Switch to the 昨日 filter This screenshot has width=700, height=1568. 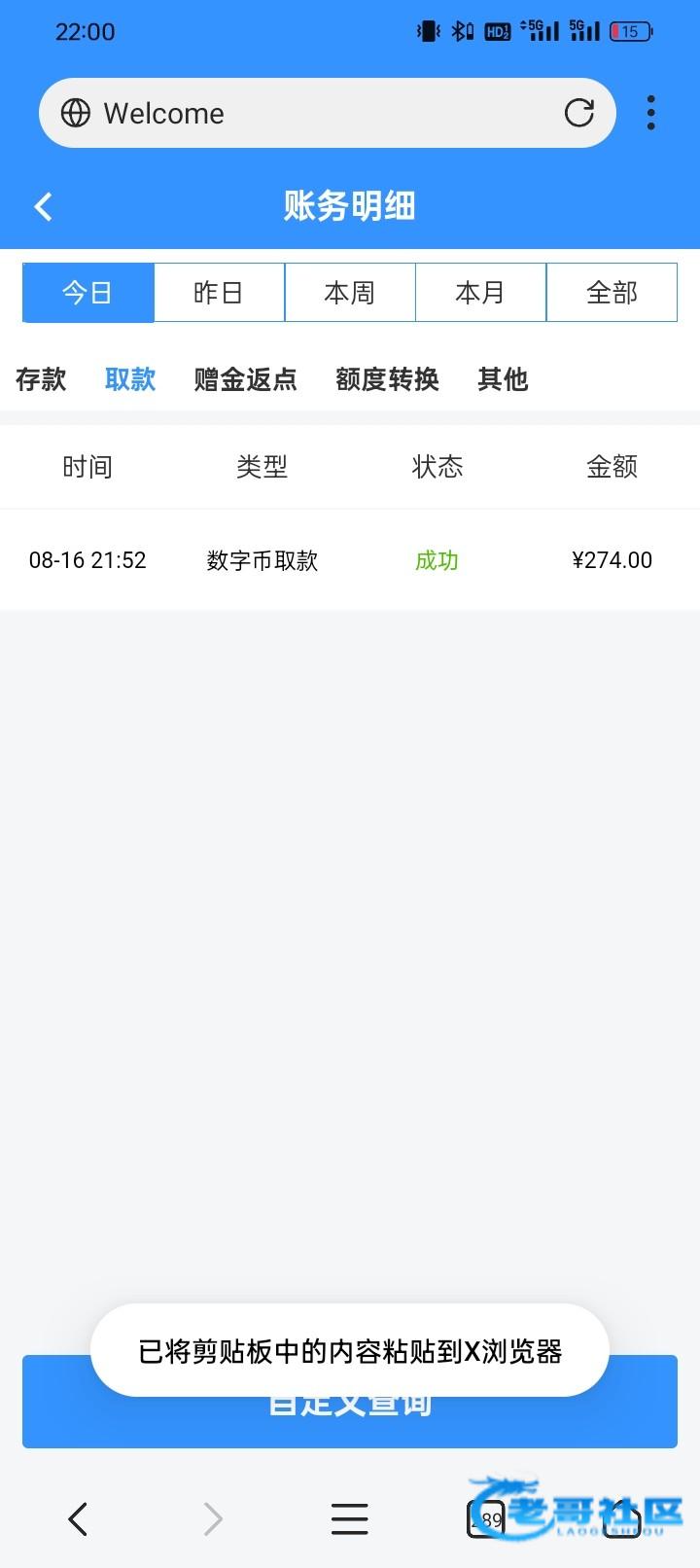coord(219,292)
